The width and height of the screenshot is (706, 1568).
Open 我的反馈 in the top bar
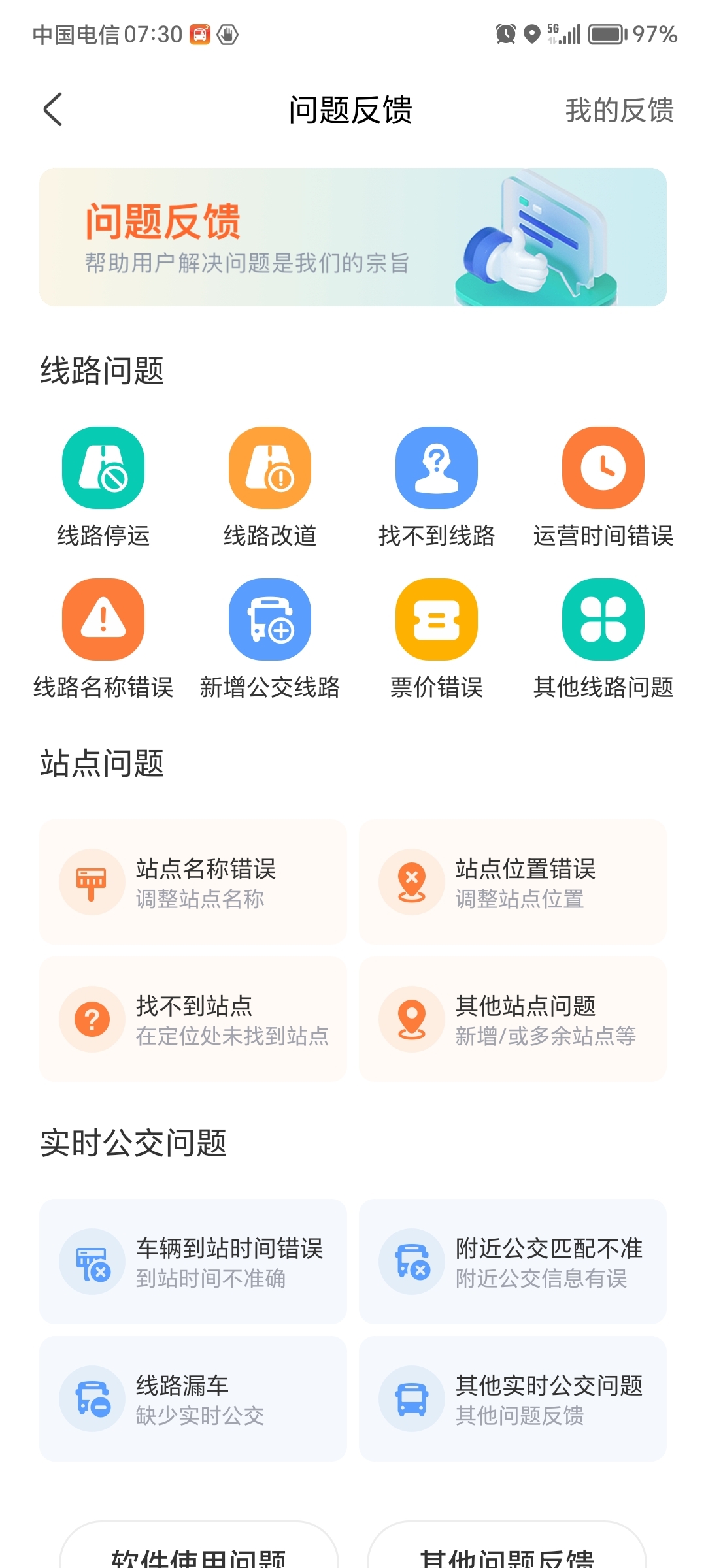[x=619, y=110]
